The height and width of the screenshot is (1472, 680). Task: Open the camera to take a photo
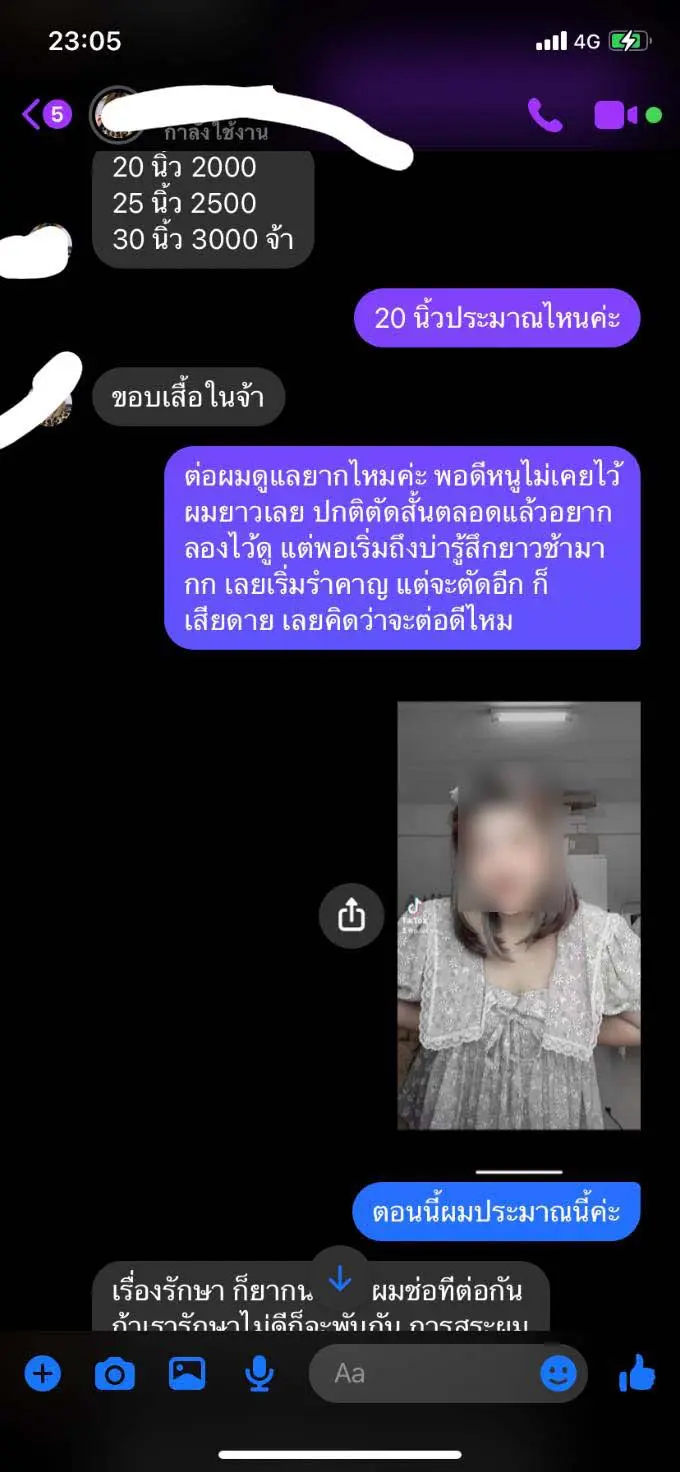coord(115,1373)
